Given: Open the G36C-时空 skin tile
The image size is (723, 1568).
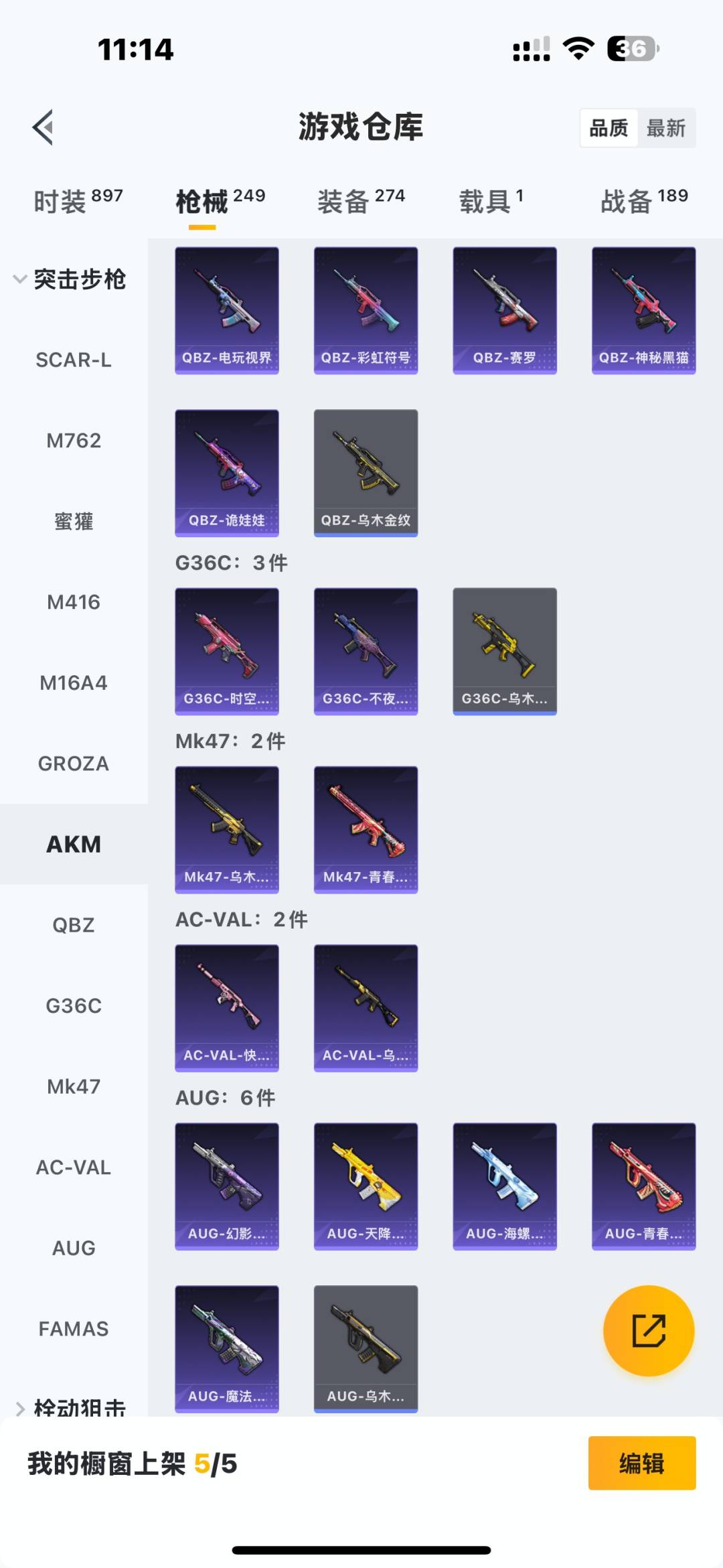Looking at the screenshot, I should pos(227,651).
